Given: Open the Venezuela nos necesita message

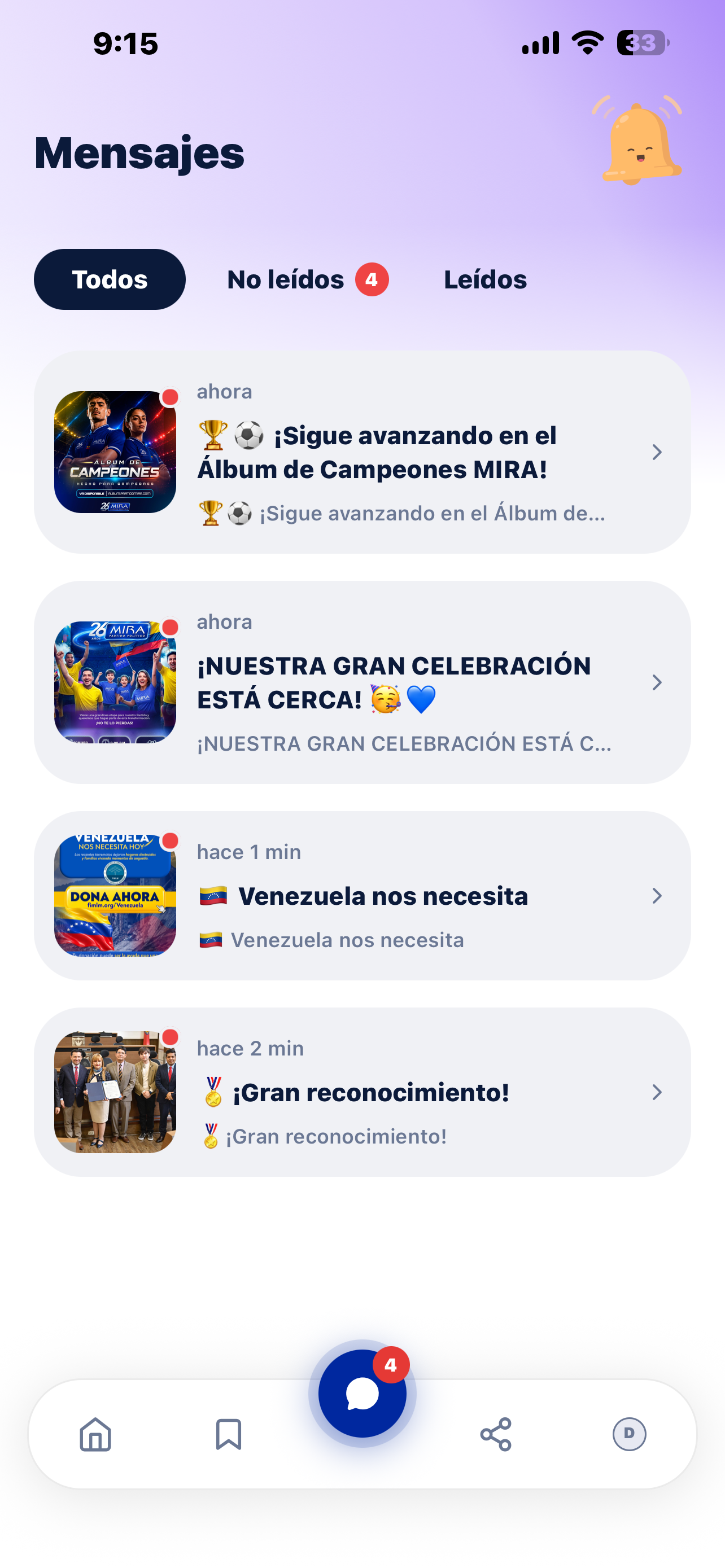Looking at the screenshot, I should tap(362, 895).
